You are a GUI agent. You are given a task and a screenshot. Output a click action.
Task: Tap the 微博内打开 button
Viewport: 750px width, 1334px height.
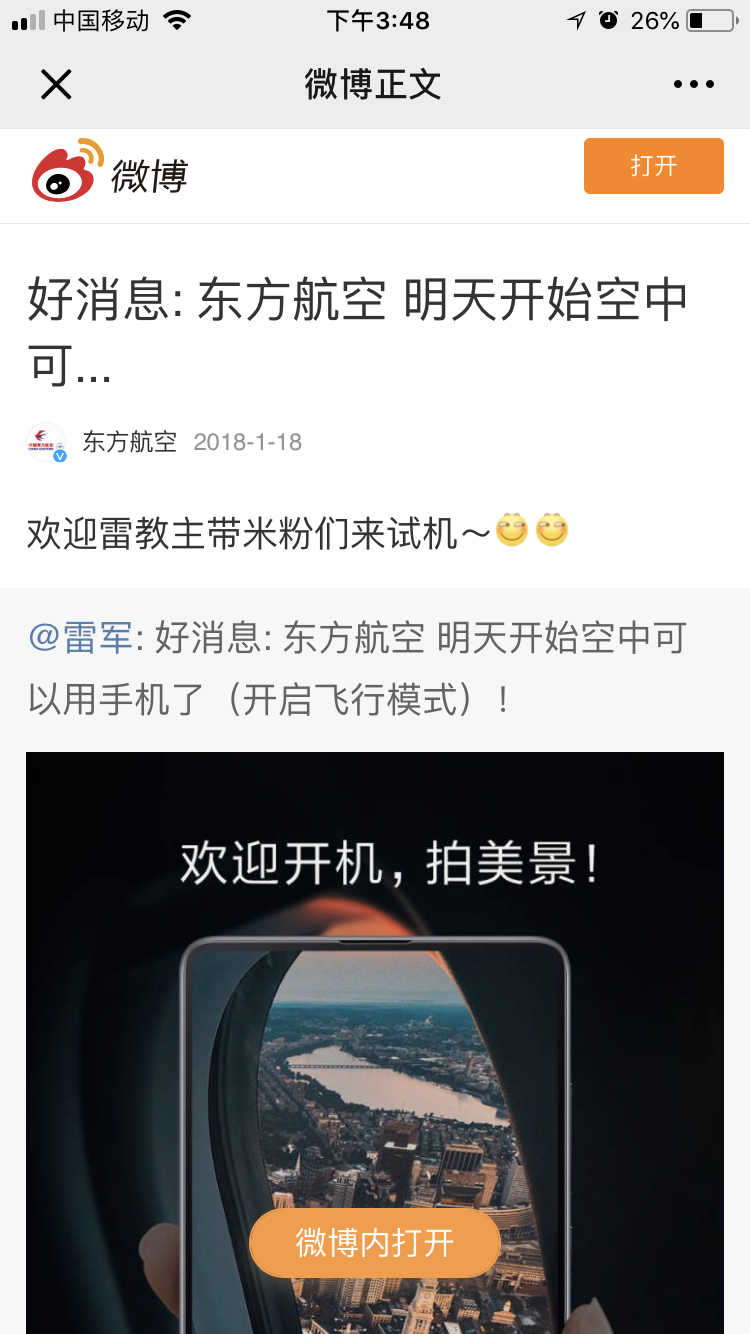coord(375,1243)
